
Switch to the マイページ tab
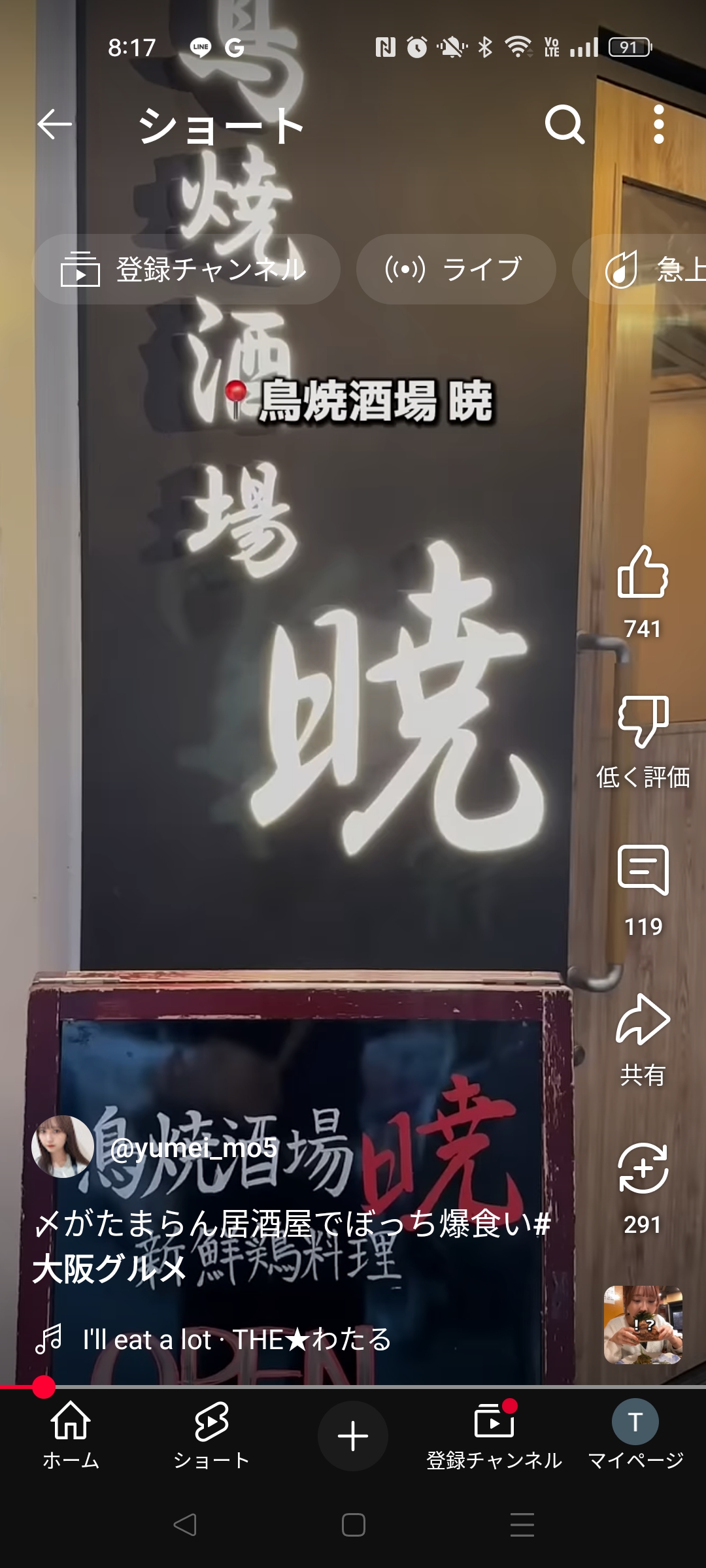(x=635, y=1435)
